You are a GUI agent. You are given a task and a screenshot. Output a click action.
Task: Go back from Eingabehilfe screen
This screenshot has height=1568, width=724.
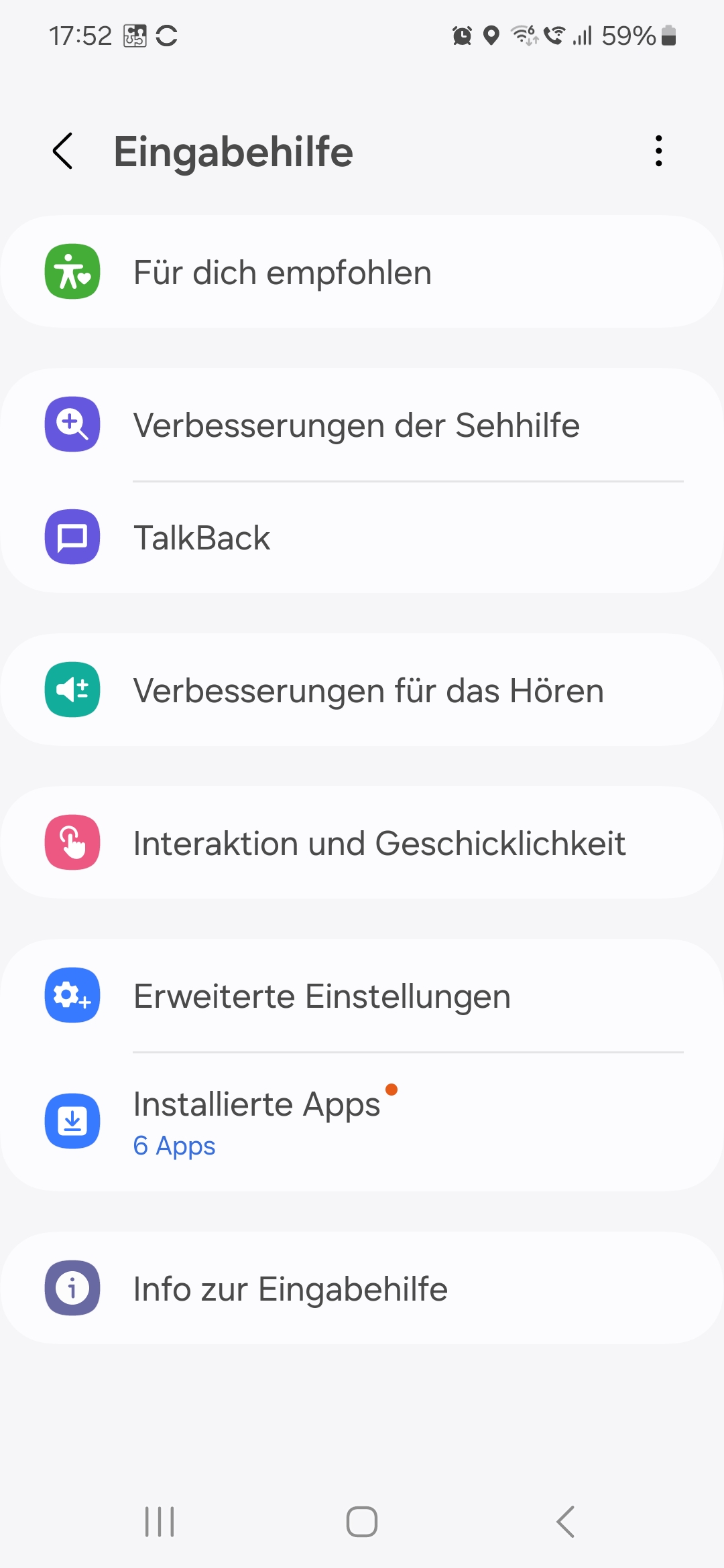point(63,151)
